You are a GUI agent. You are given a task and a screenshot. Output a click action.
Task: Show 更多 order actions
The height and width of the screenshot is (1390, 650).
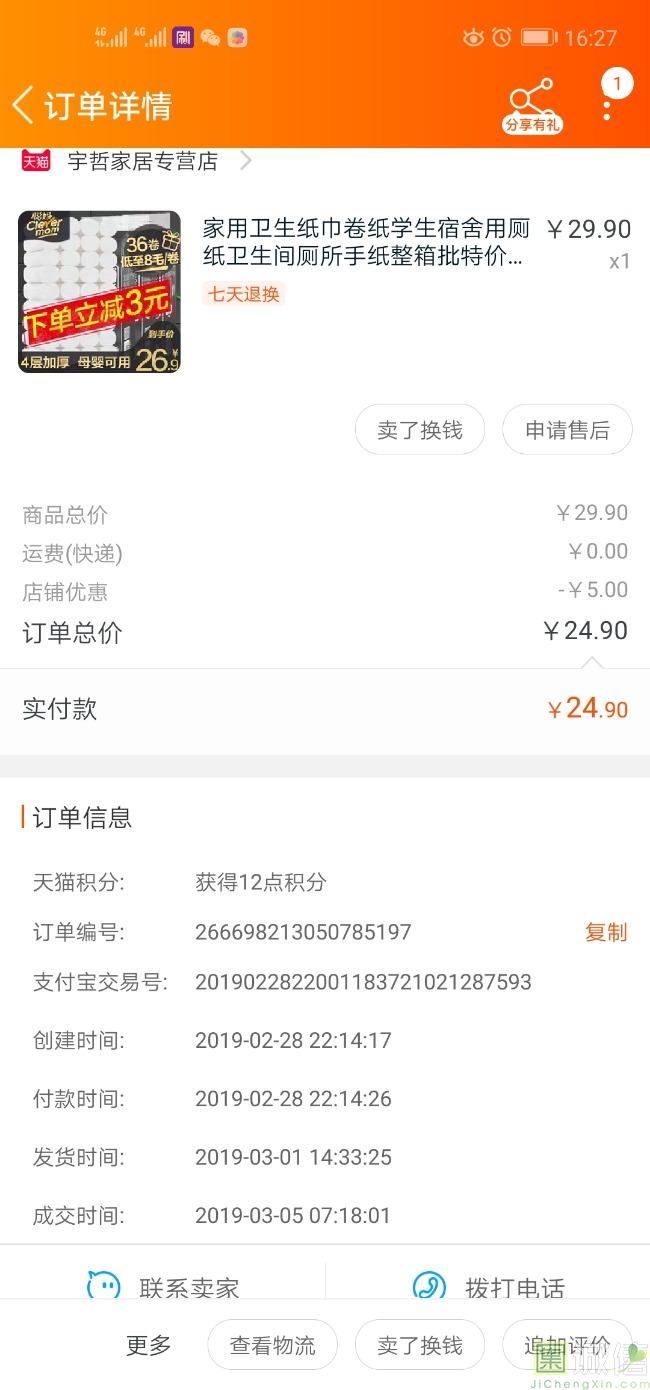click(148, 1345)
